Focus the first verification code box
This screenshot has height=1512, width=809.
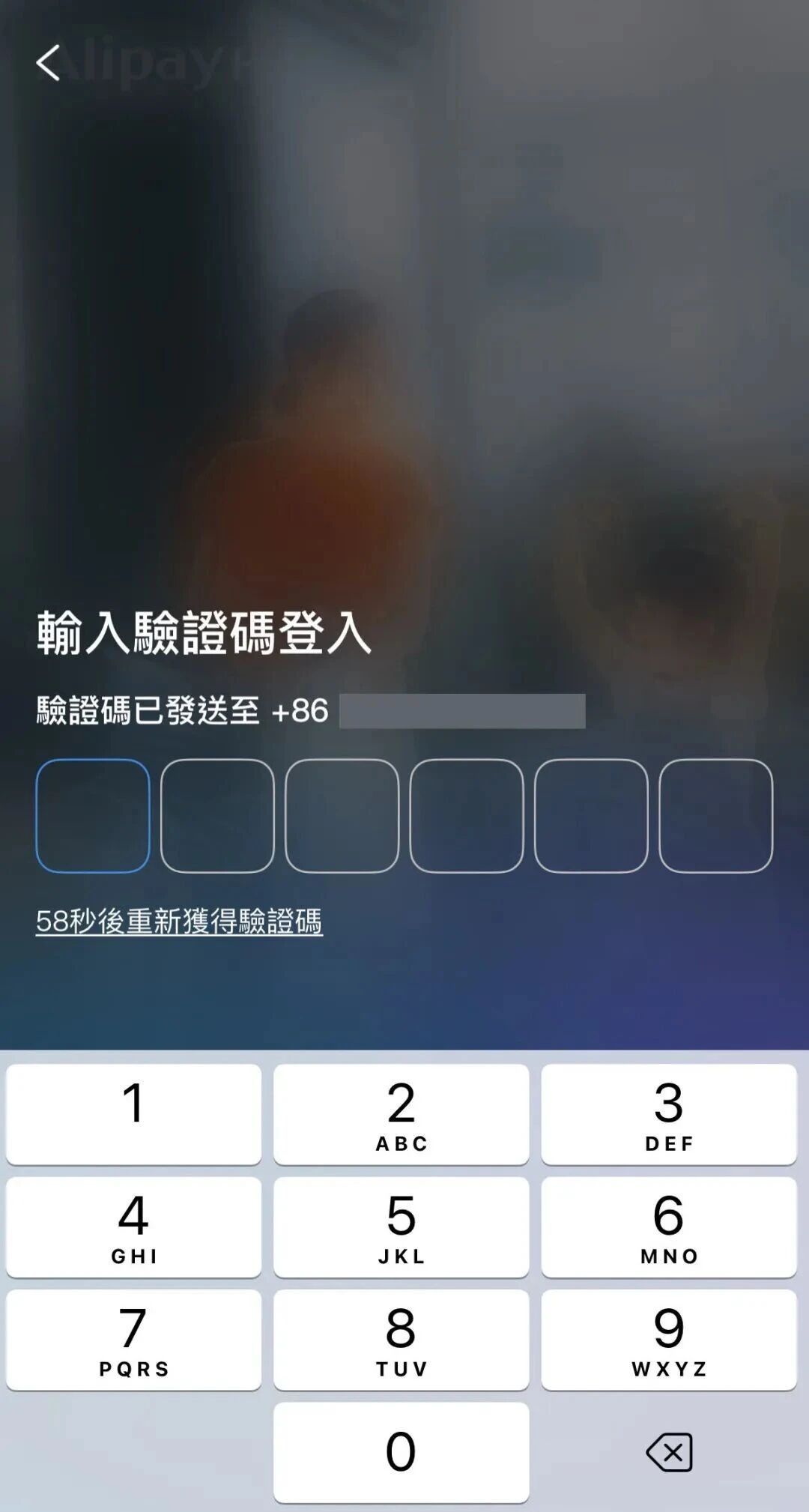93,815
